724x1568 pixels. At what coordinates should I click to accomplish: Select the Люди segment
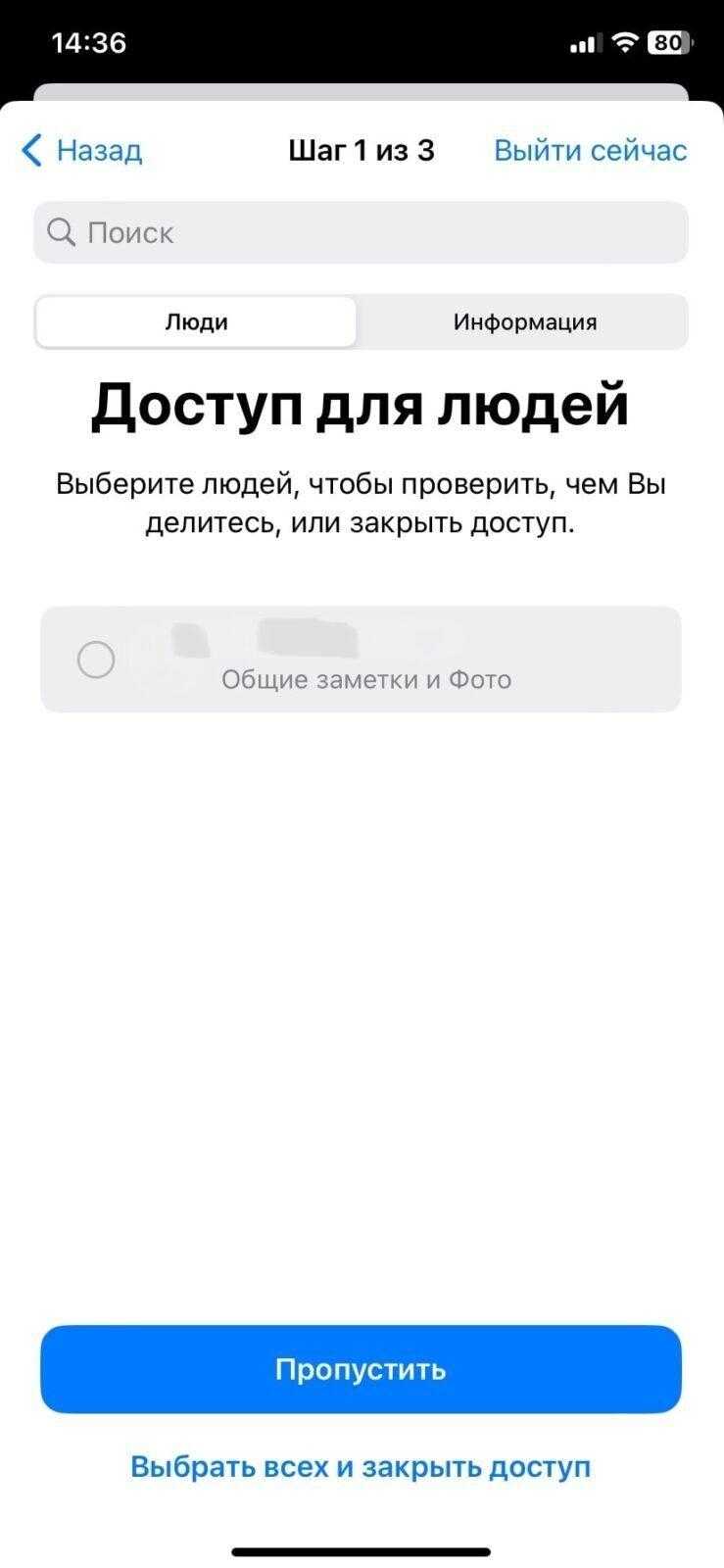click(x=196, y=321)
